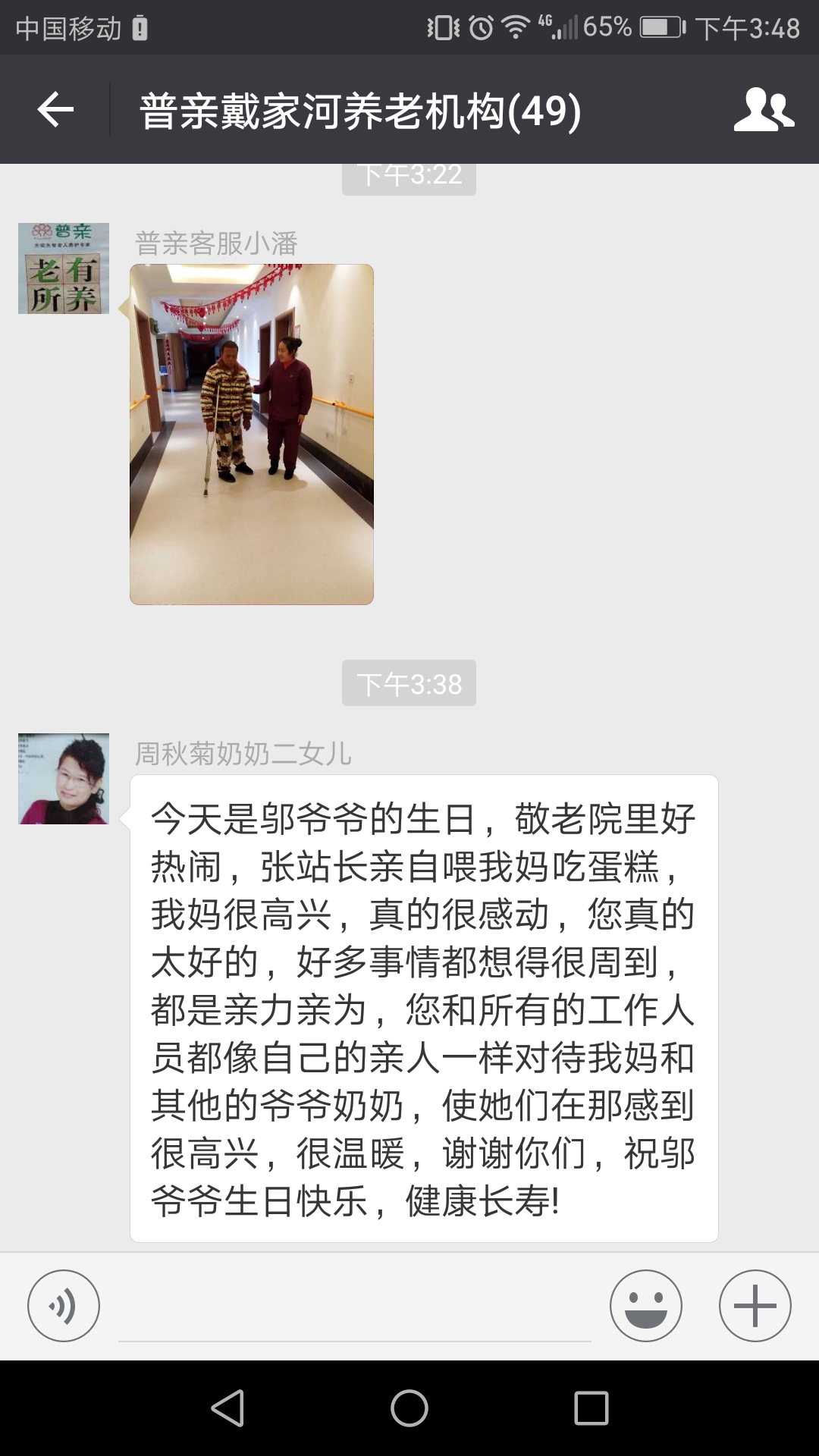The width and height of the screenshot is (819, 1456).
Task: Switch to voice message input
Action: 64,1306
